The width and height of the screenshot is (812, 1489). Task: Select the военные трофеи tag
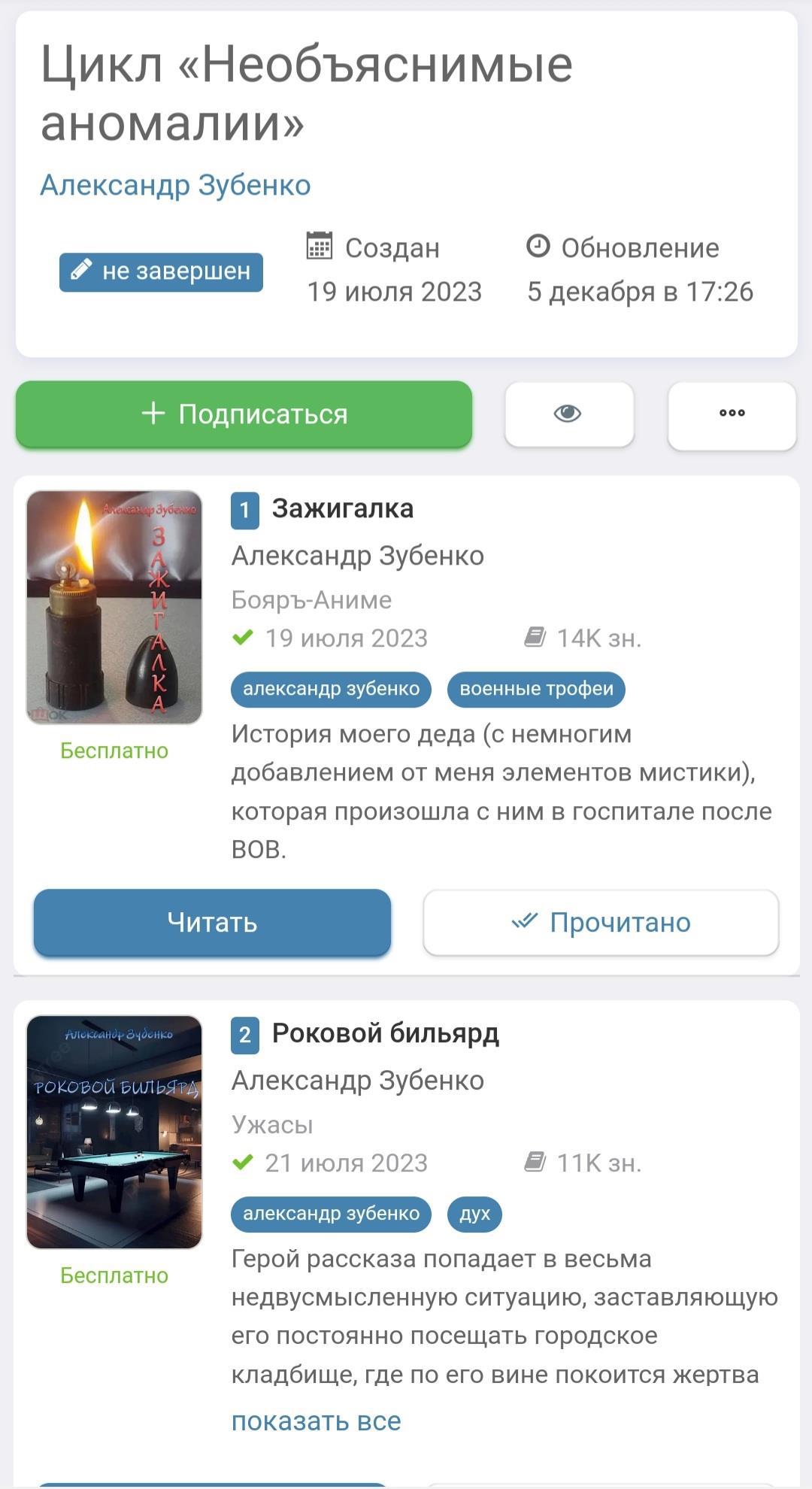pyautogui.click(x=536, y=689)
